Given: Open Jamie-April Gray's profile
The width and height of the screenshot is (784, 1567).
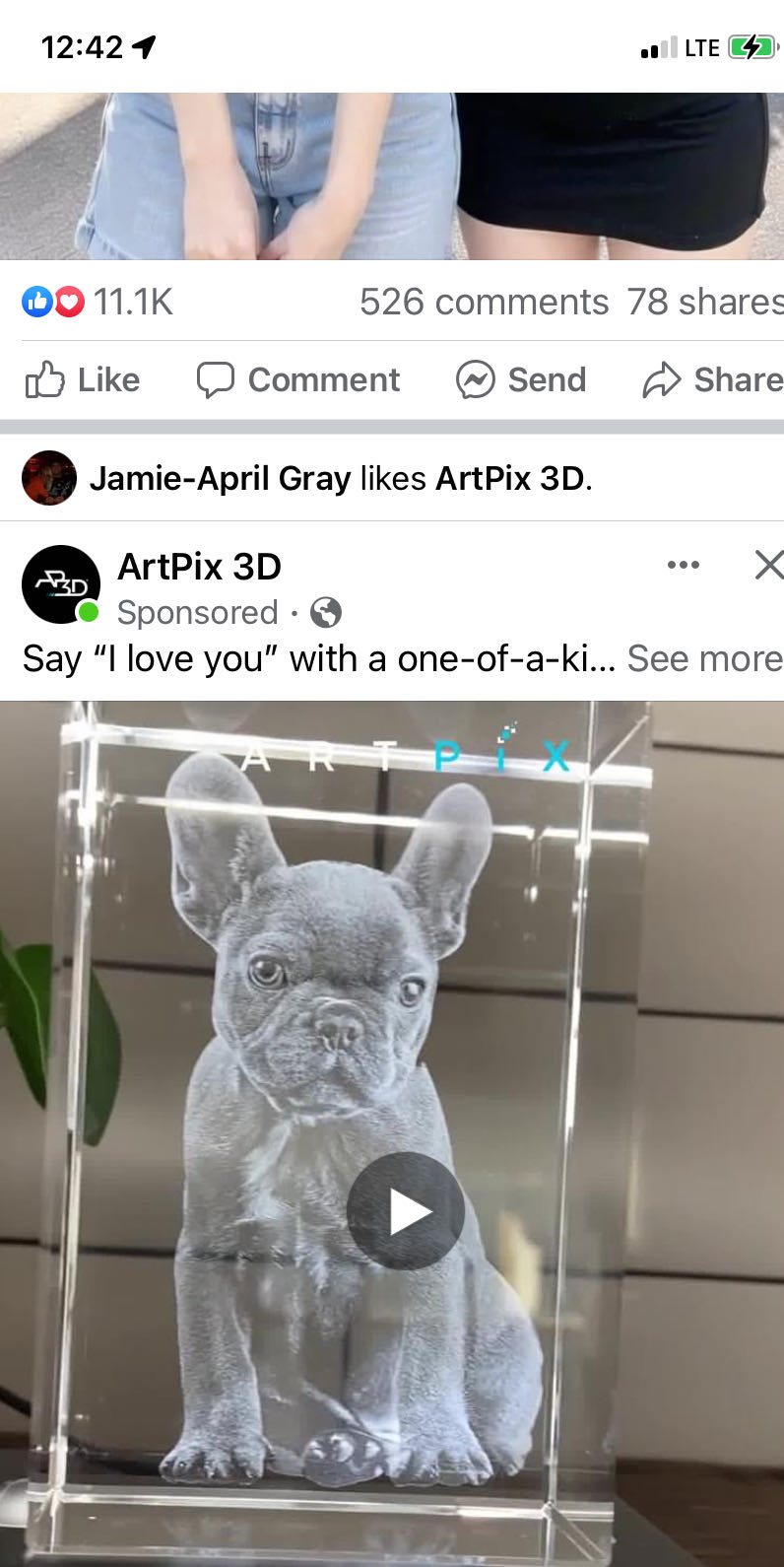Looking at the screenshot, I should [x=220, y=478].
